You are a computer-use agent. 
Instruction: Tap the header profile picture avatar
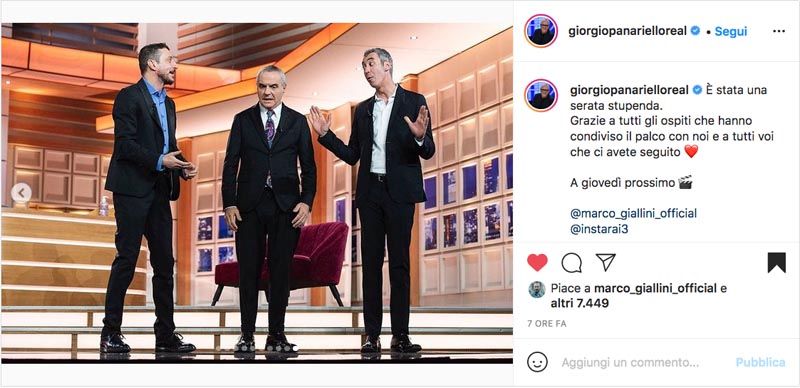click(x=541, y=31)
